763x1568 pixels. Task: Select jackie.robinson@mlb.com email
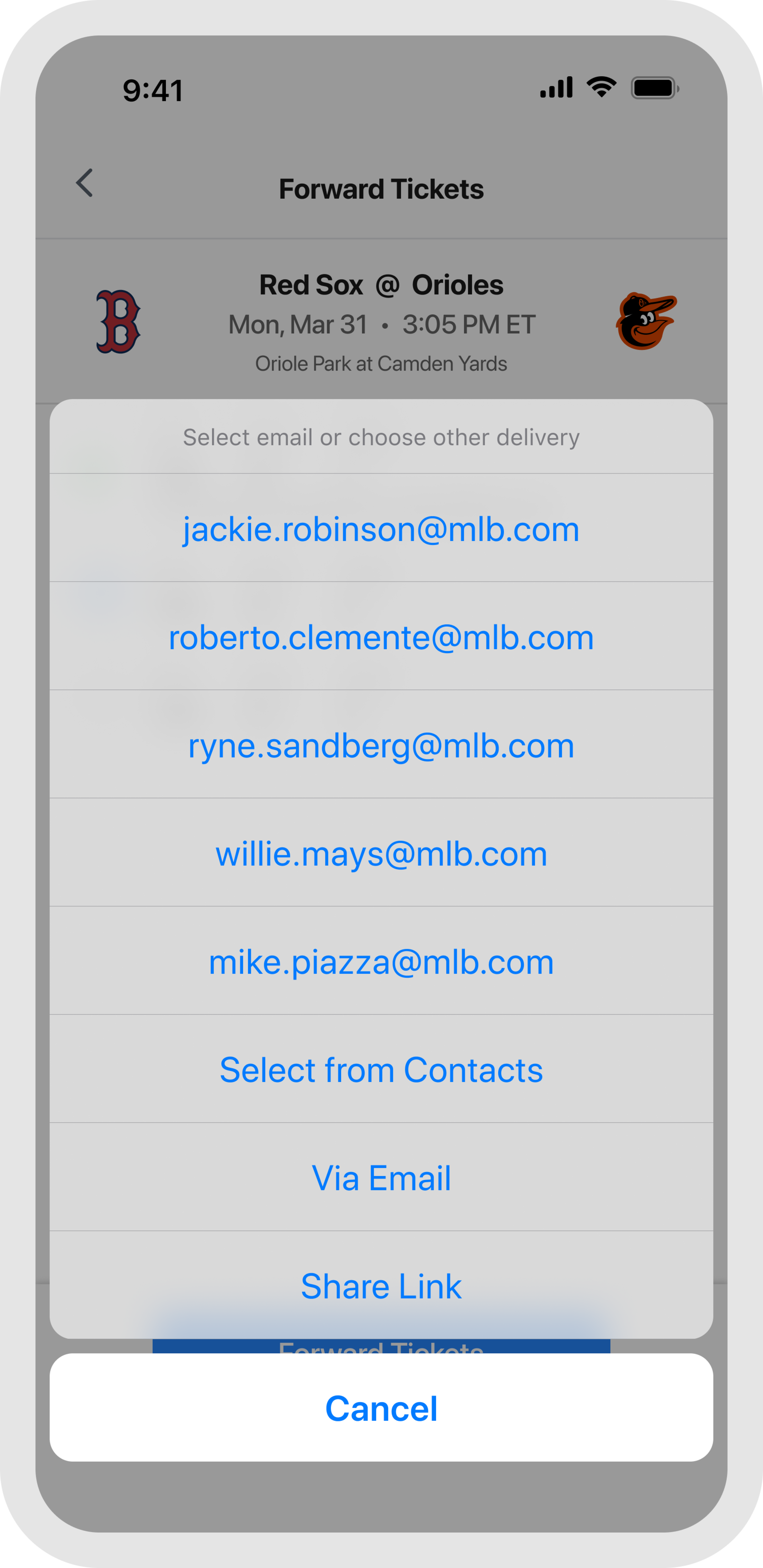point(381,528)
